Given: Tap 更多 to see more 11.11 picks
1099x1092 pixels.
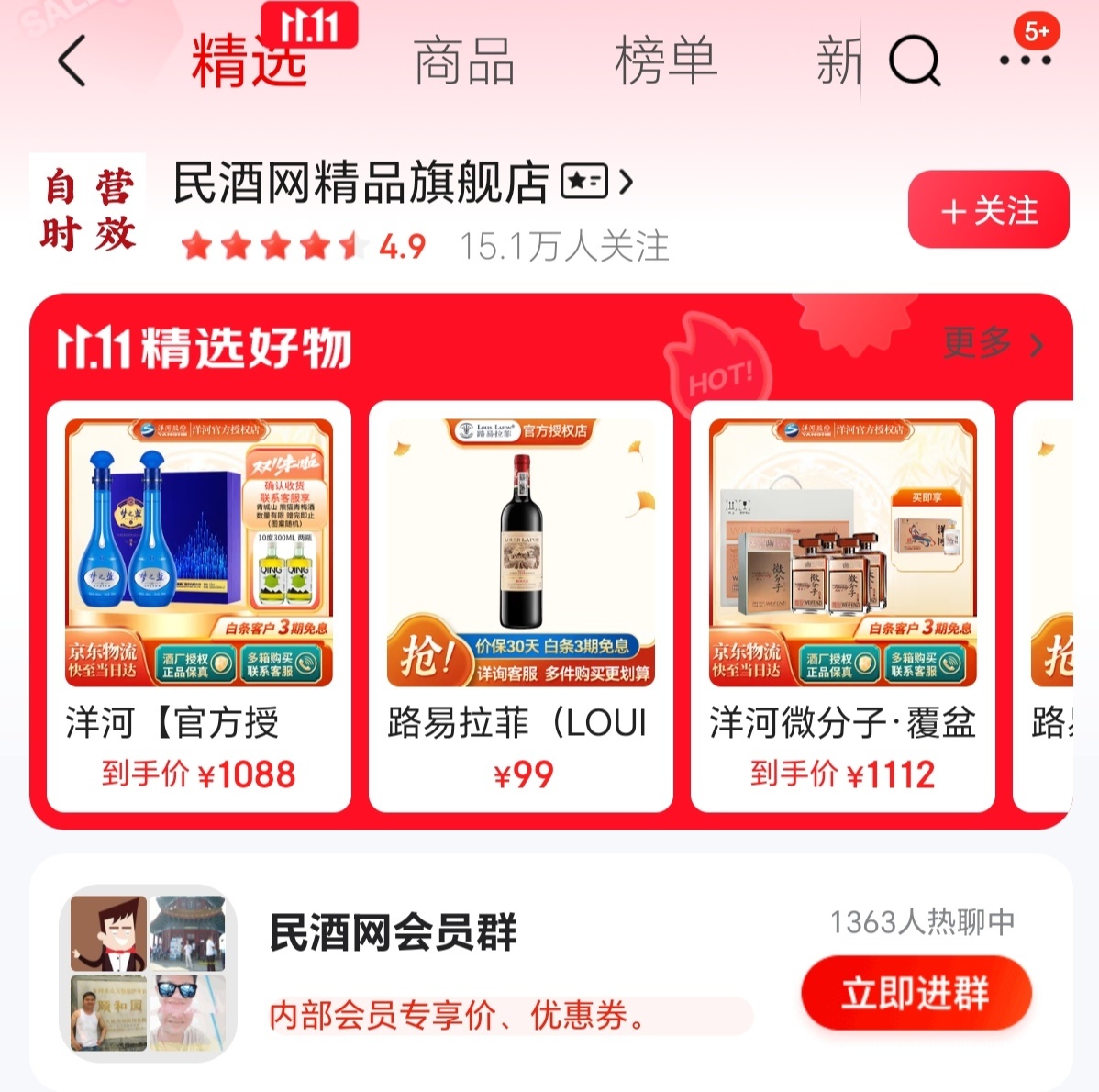Looking at the screenshot, I should point(993,344).
